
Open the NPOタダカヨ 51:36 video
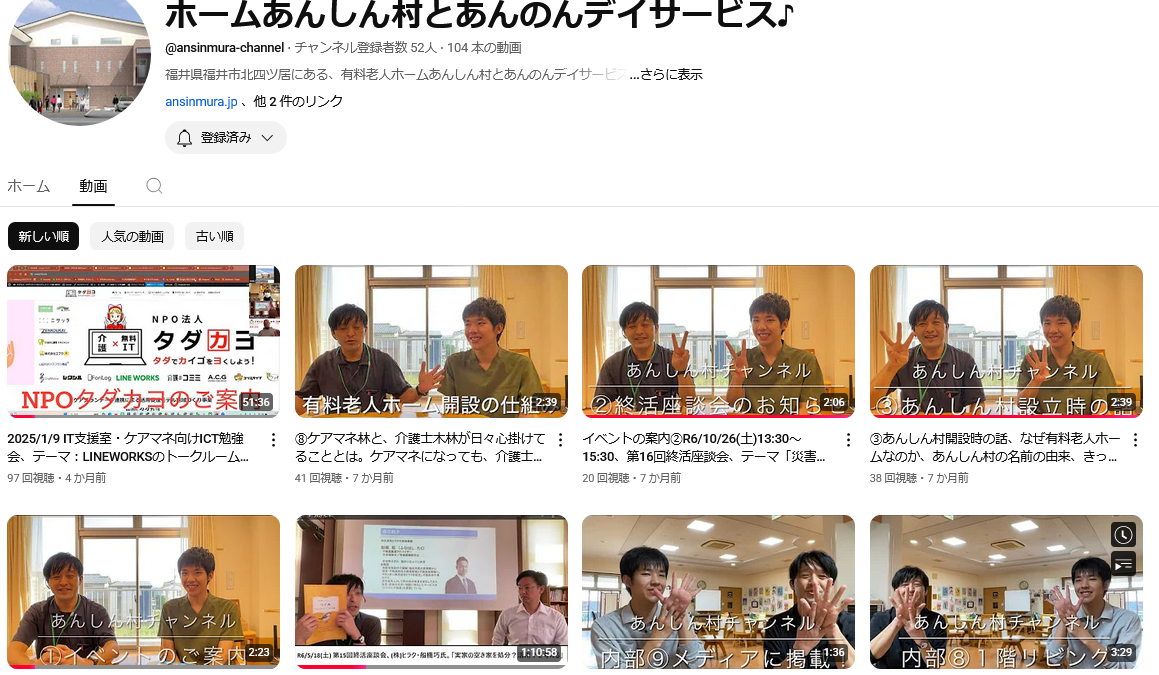[x=143, y=341]
